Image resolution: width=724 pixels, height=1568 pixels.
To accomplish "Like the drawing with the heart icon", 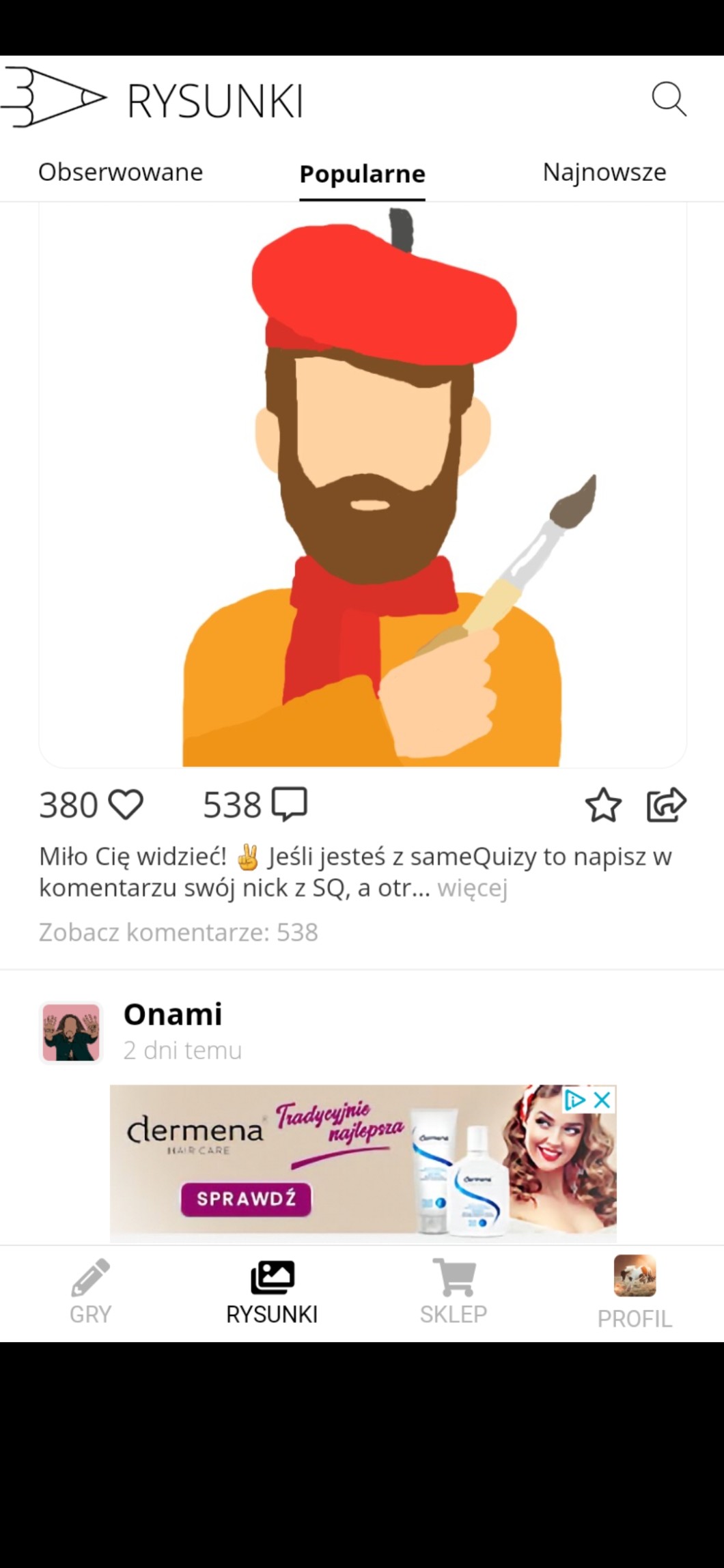I will pos(126,804).
